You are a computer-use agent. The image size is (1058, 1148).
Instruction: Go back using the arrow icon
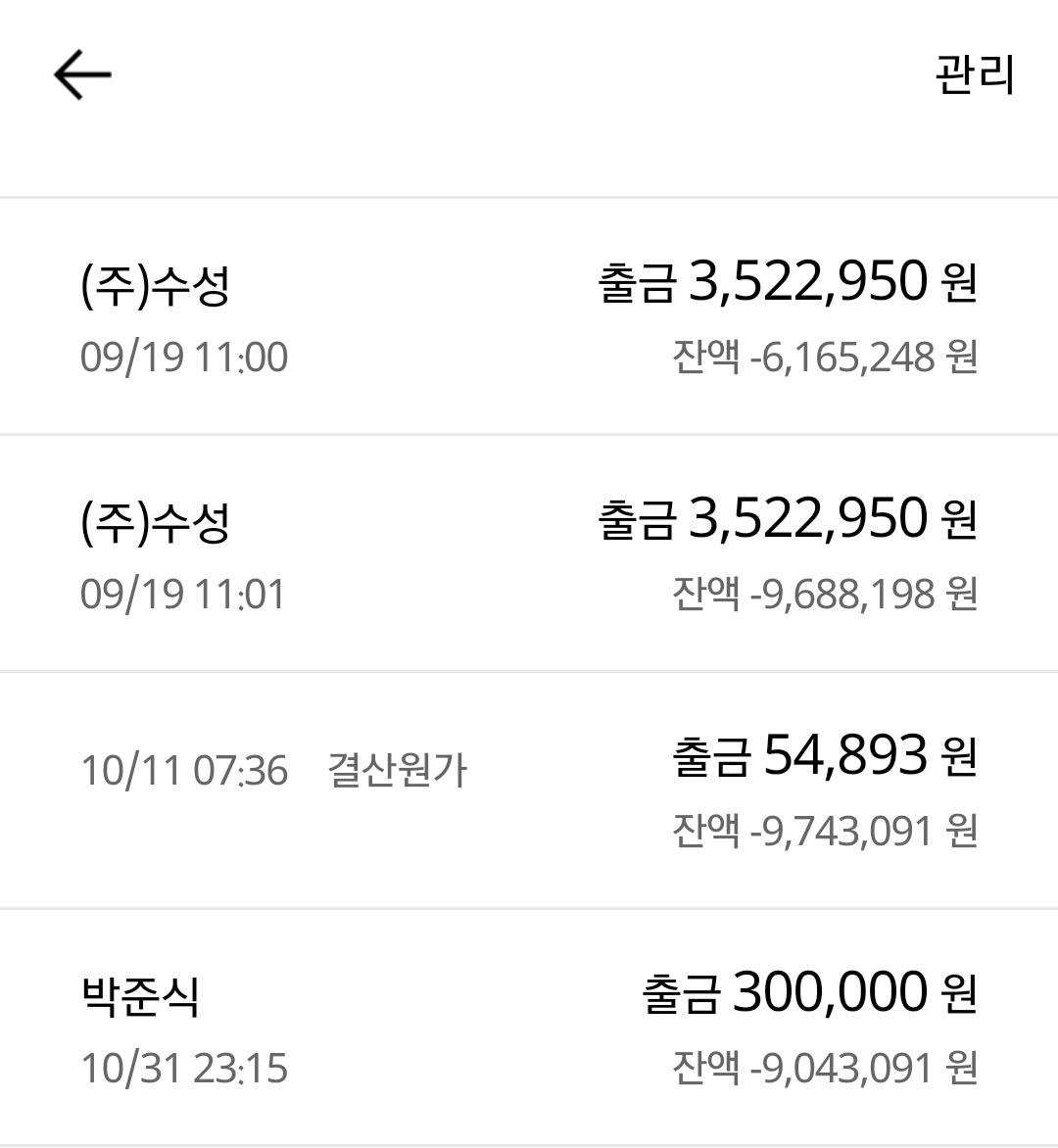[x=82, y=75]
